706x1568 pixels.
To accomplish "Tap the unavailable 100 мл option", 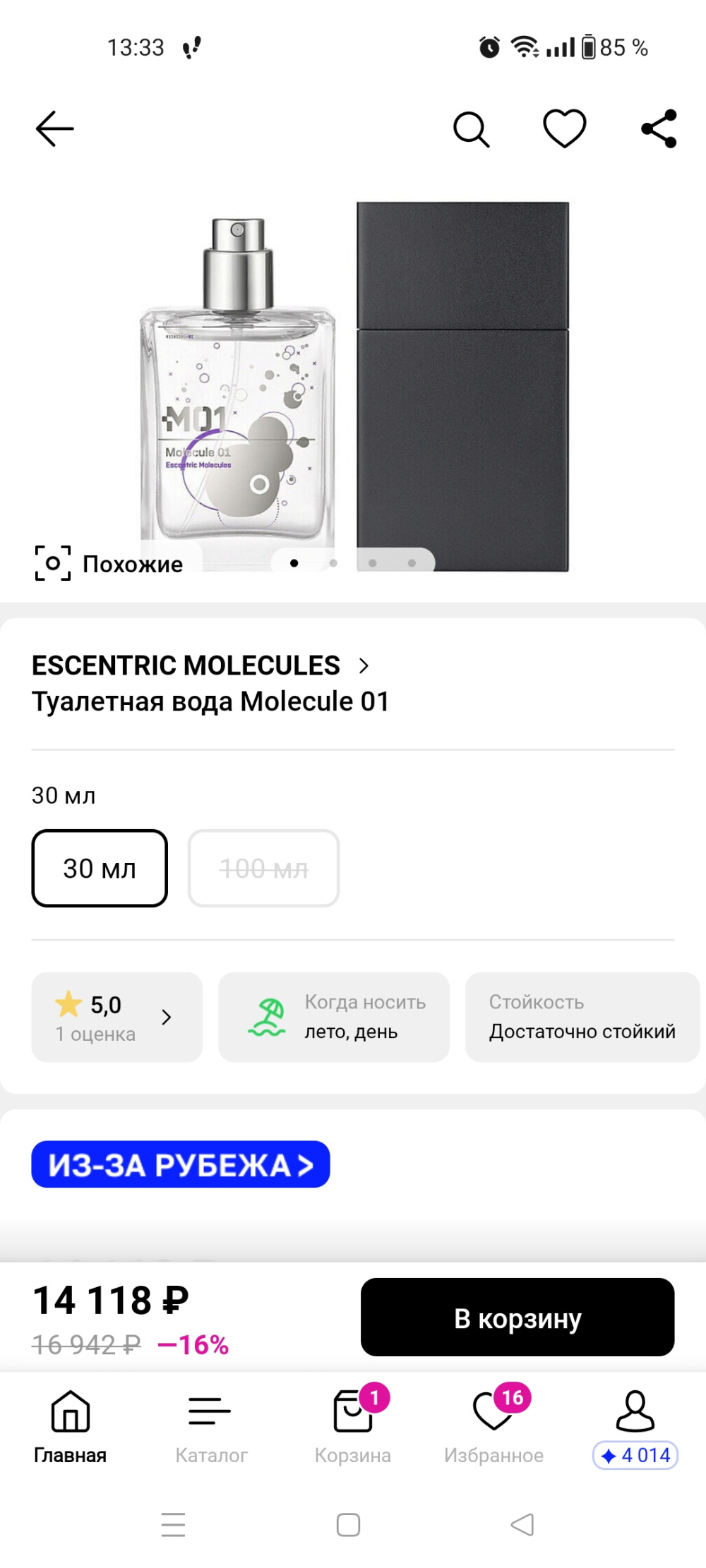I will tap(263, 868).
